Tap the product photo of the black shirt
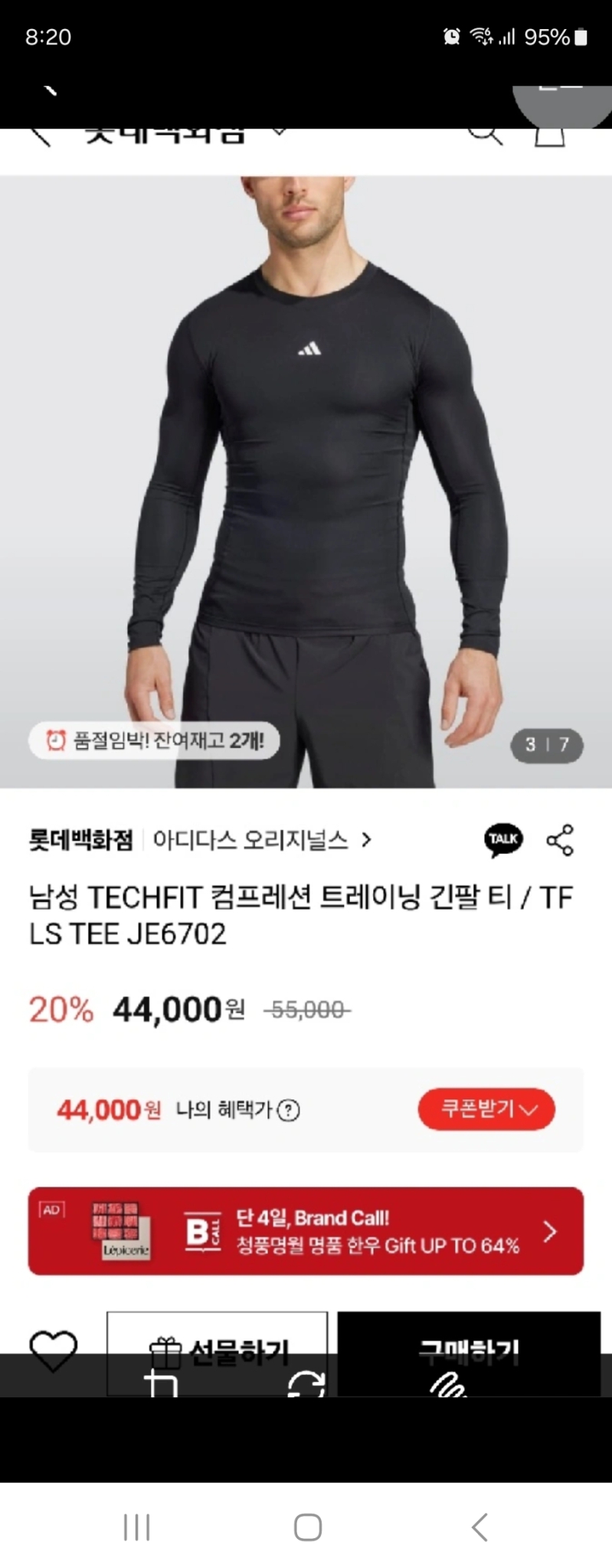 [306, 459]
